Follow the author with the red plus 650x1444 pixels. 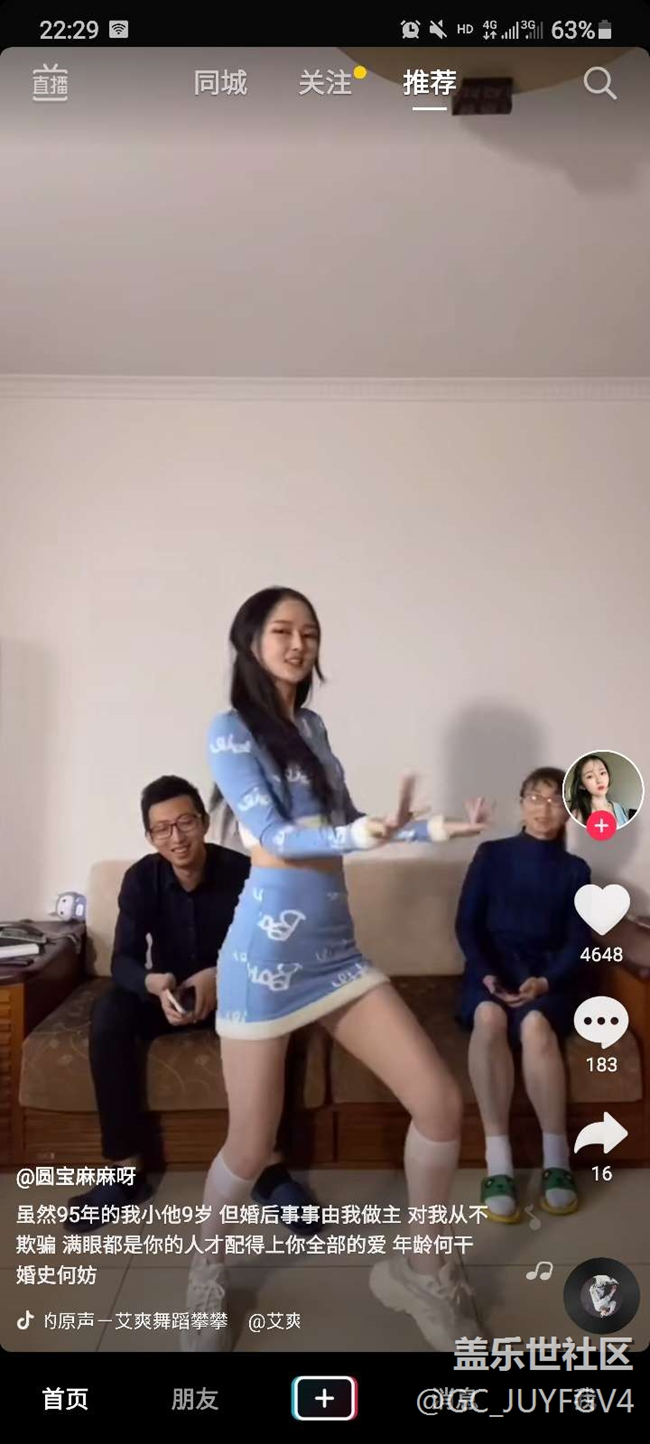pyautogui.click(x=601, y=826)
